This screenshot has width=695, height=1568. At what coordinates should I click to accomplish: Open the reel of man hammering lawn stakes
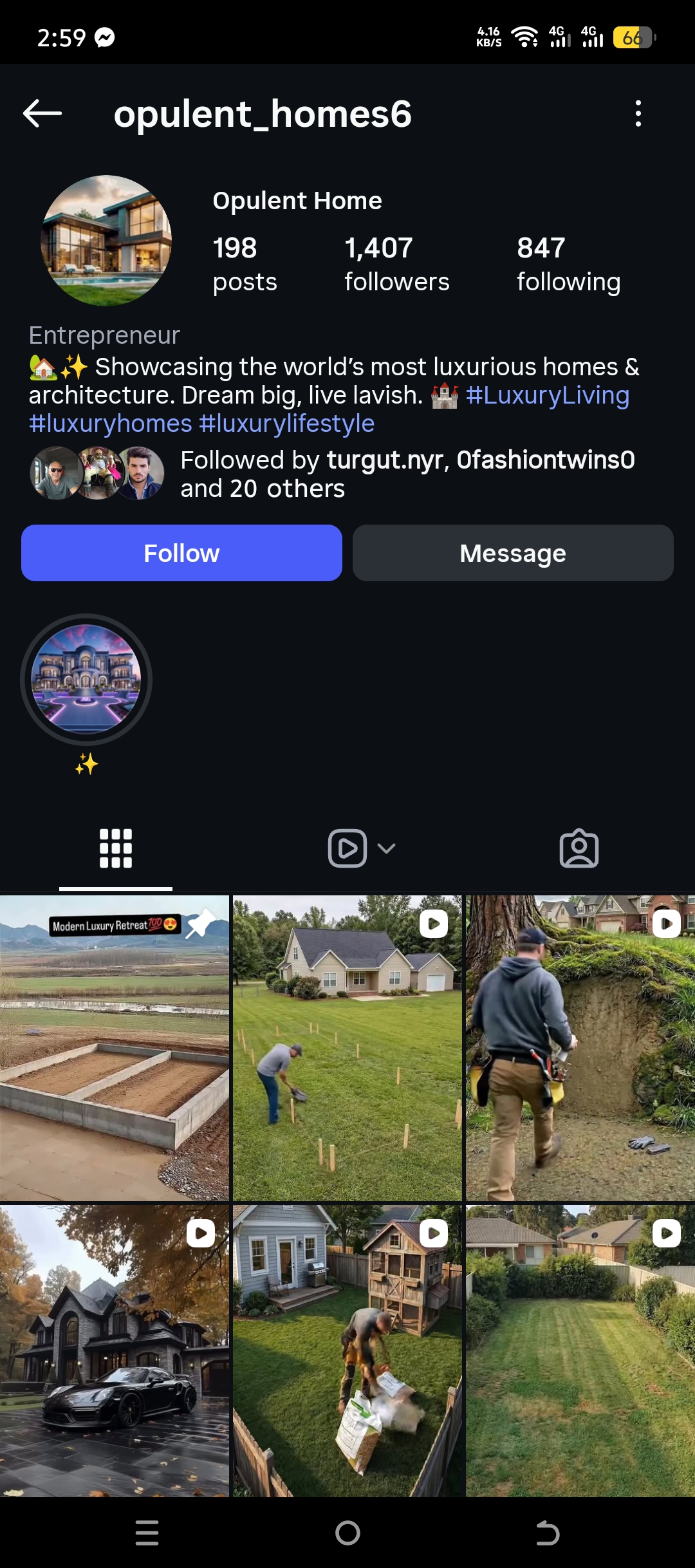(x=347, y=1048)
